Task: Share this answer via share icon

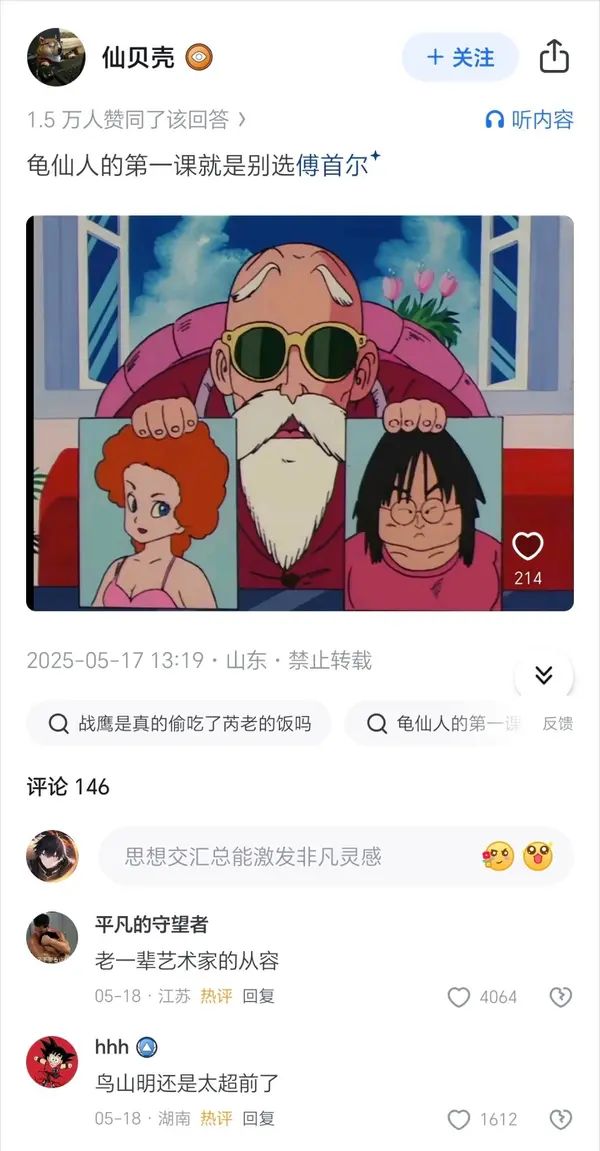Action: (554, 57)
